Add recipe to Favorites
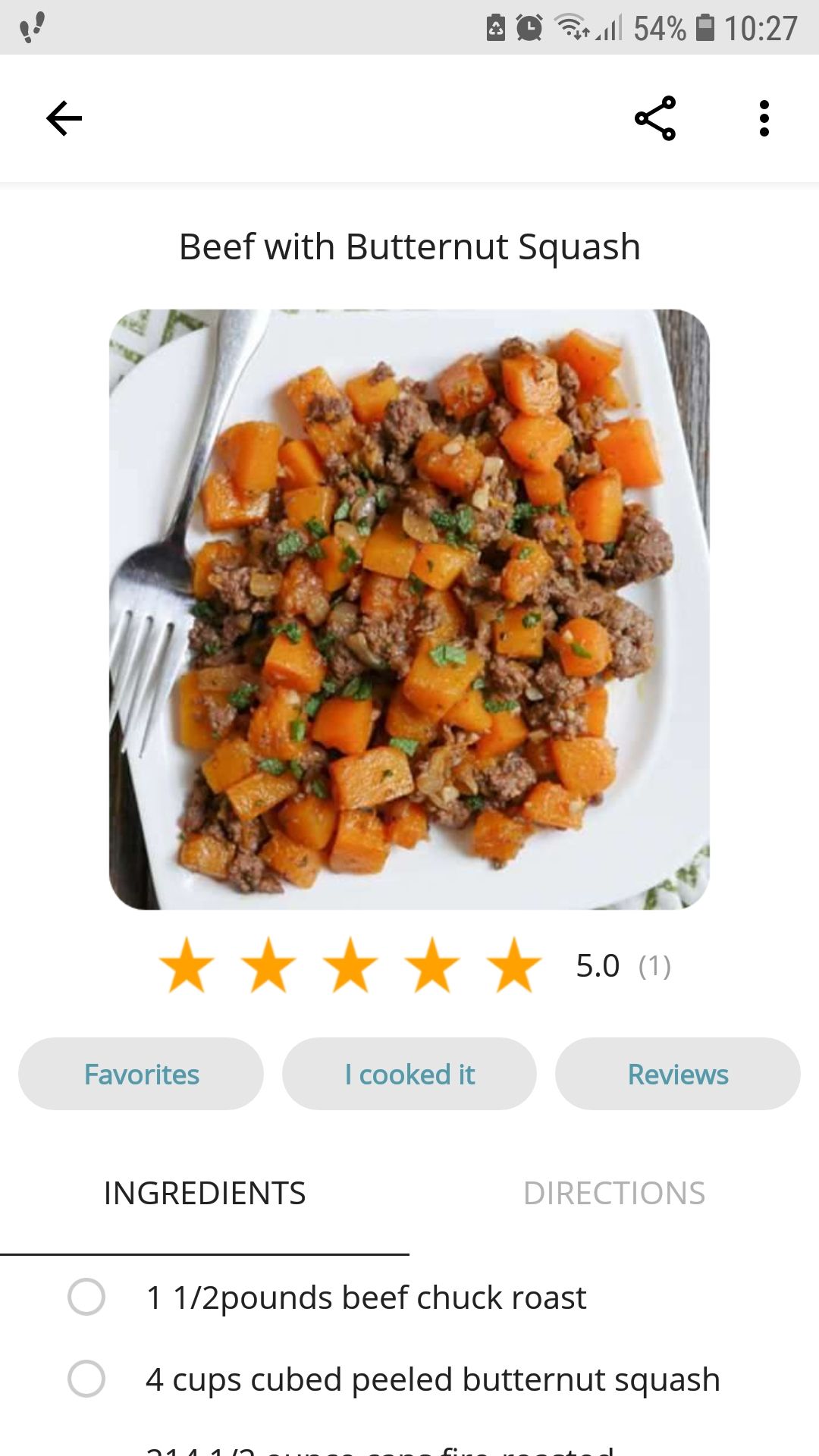 [x=141, y=1074]
